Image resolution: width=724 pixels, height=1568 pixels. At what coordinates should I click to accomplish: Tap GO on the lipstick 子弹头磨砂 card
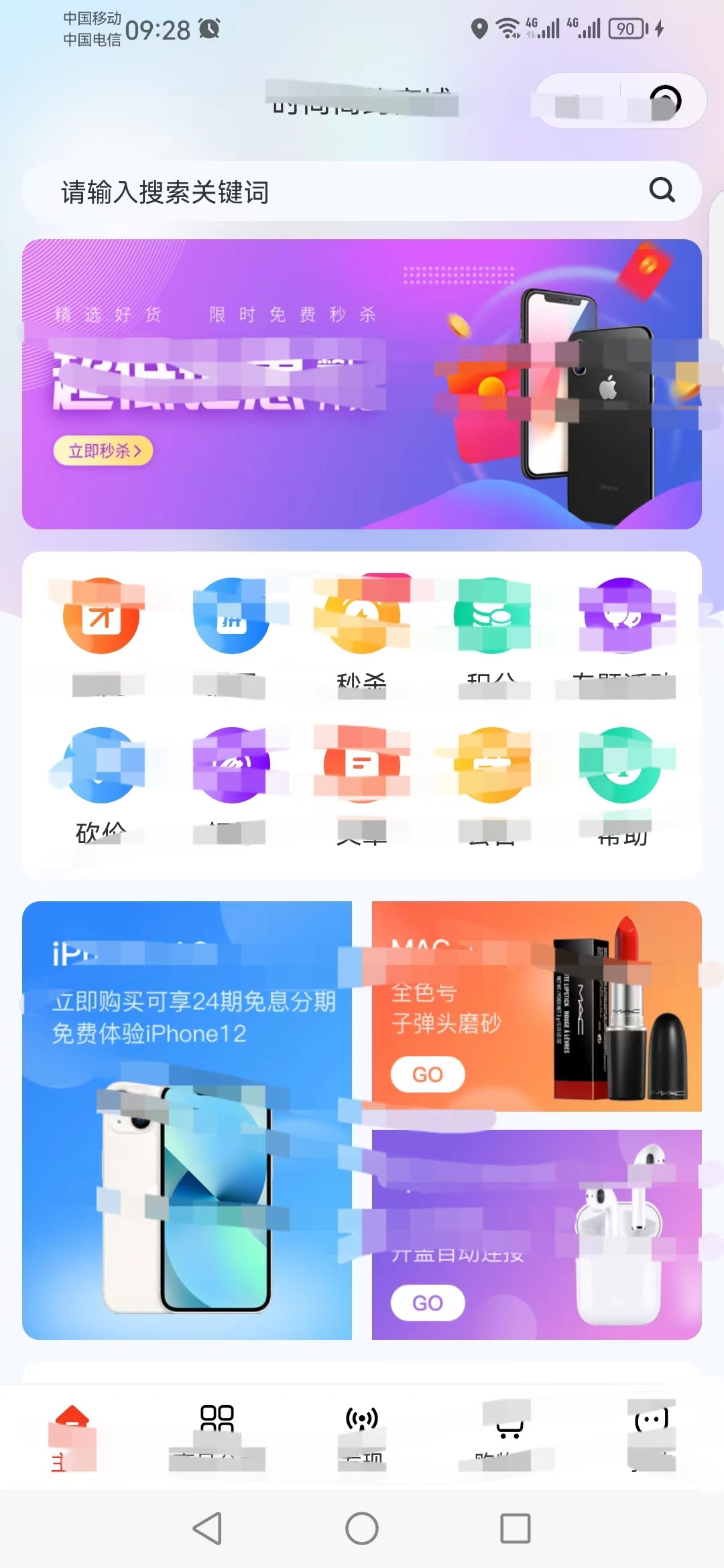(428, 1074)
